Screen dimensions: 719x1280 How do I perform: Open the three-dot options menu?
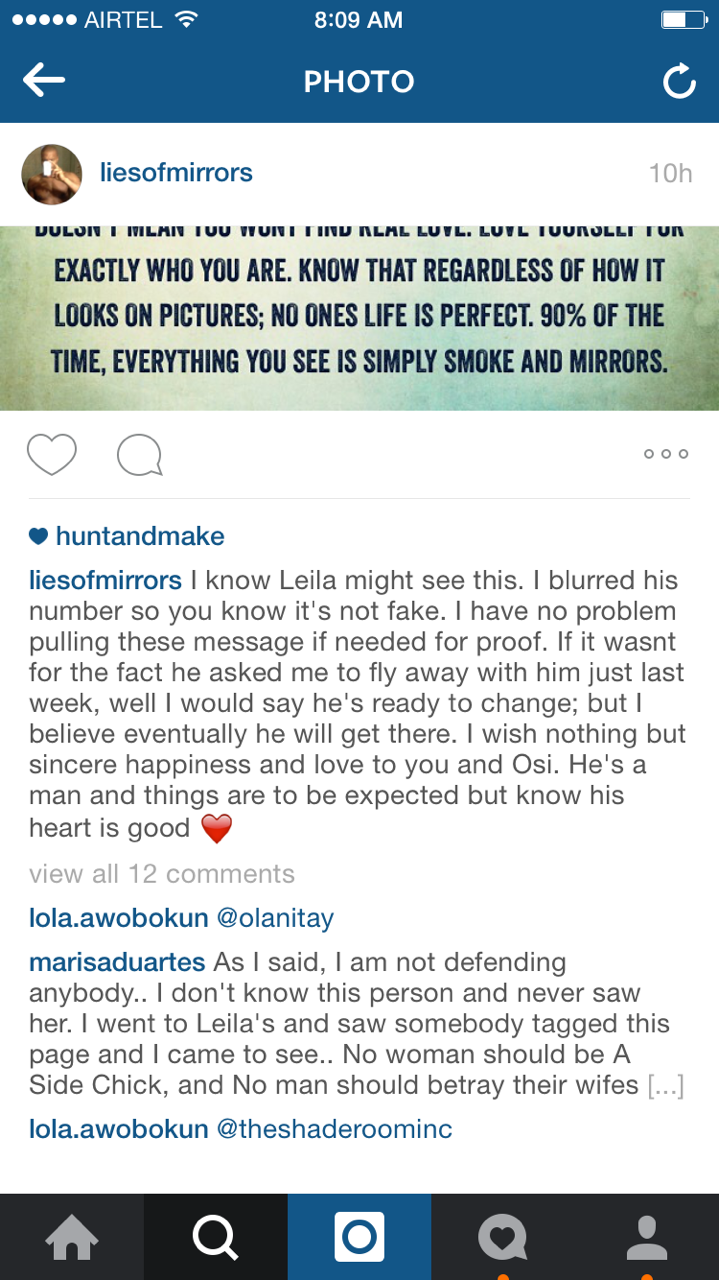coord(666,454)
